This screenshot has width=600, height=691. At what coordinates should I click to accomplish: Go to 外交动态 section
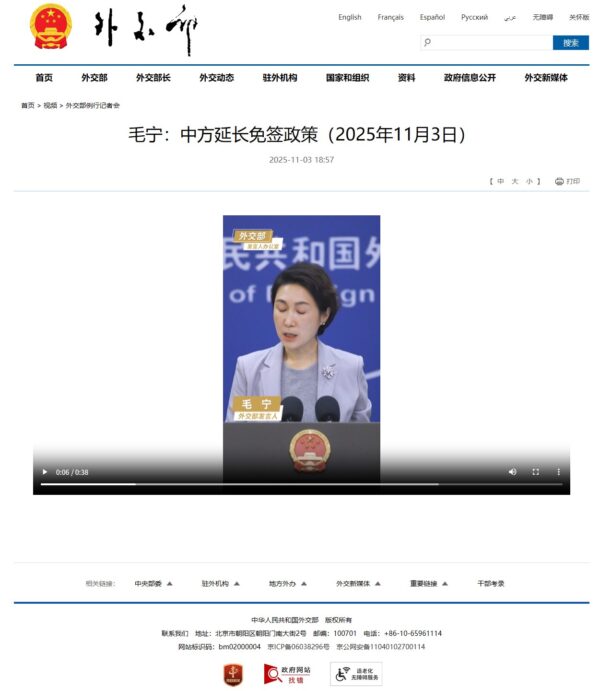click(216, 78)
